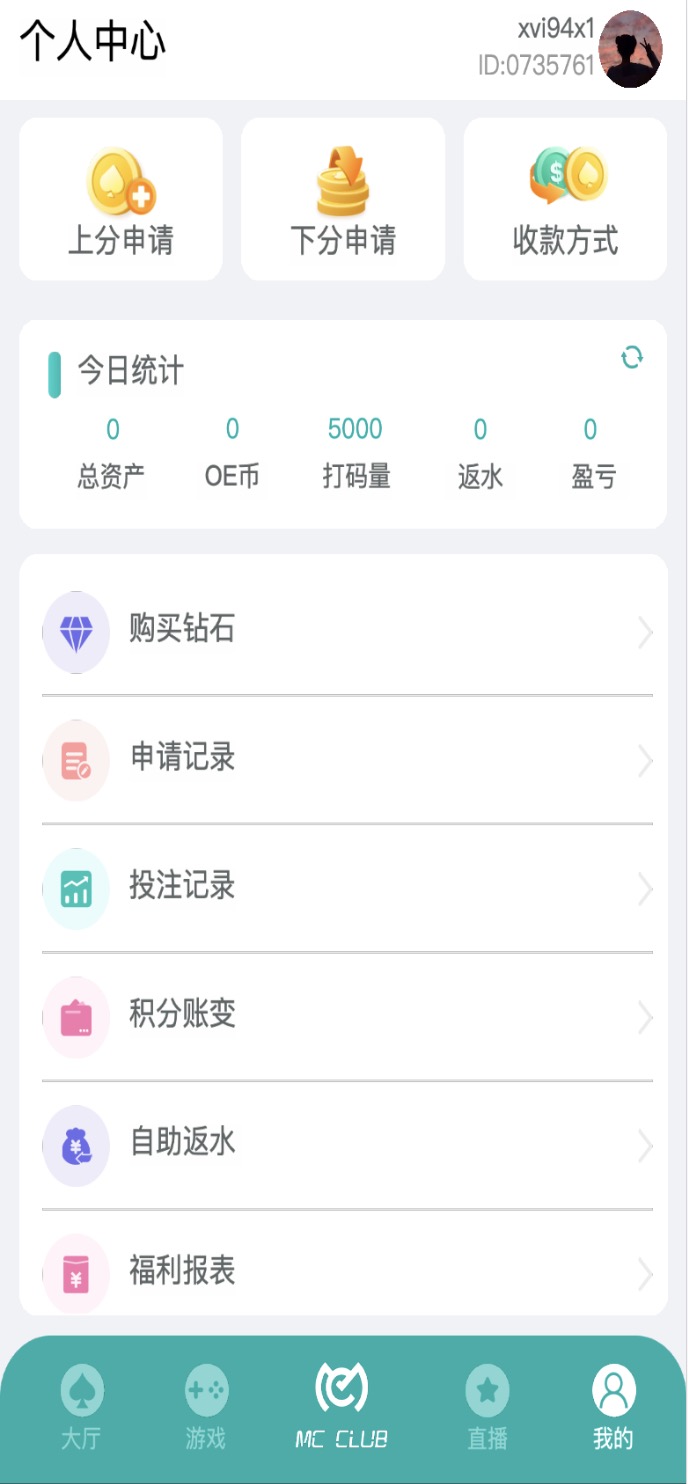Viewport: 688px width, 1484px height.
Task: Open 收款方式 payment methods
Action: 565,199
